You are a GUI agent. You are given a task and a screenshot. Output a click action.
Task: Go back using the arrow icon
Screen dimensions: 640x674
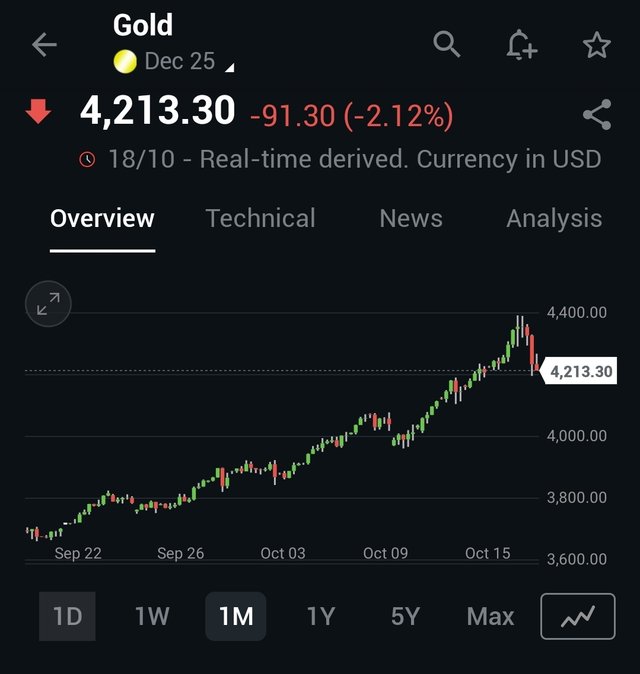pyautogui.click(x=44, y=45)
